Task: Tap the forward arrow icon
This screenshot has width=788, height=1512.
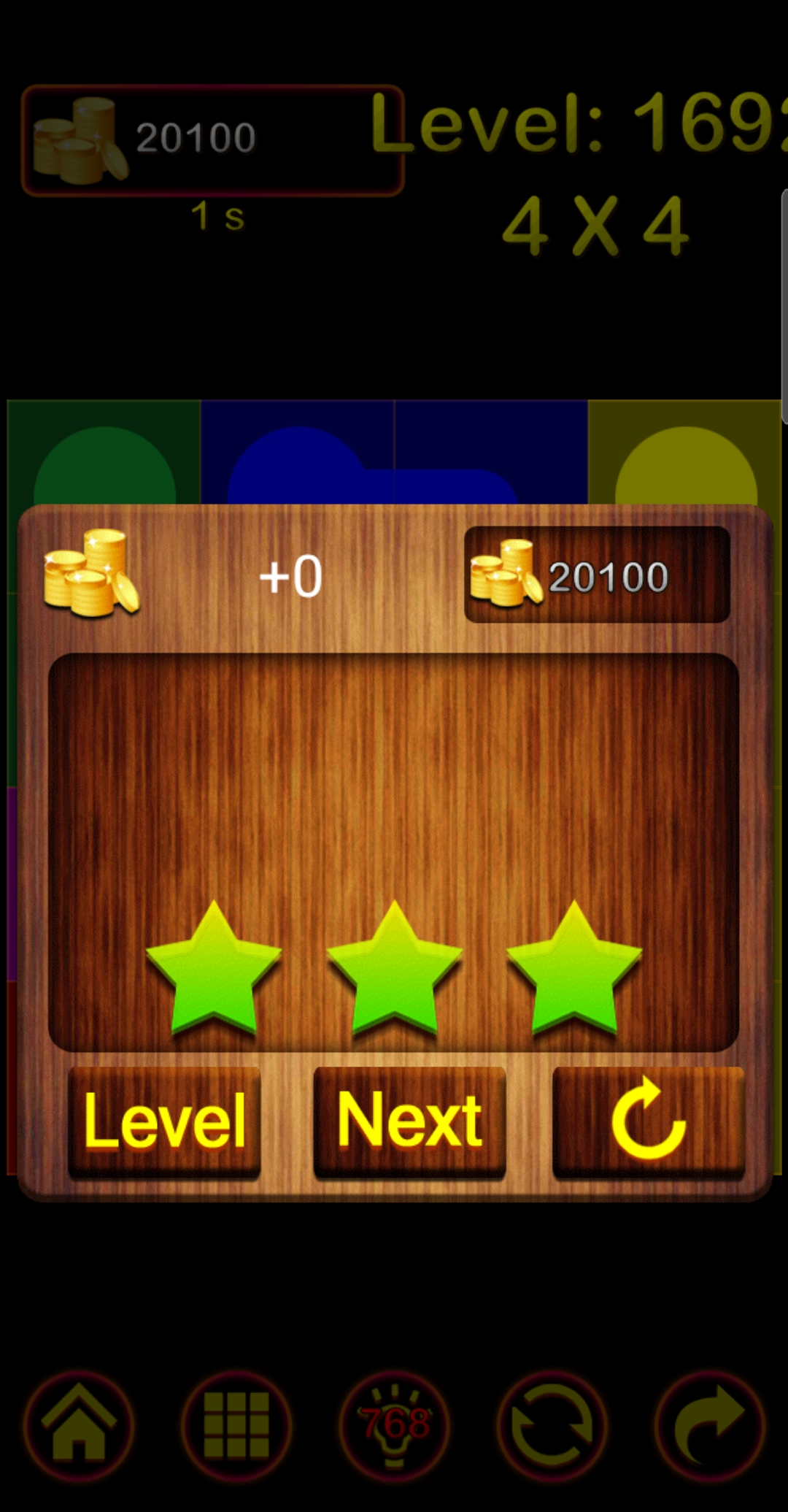Action: (709, 1425)
